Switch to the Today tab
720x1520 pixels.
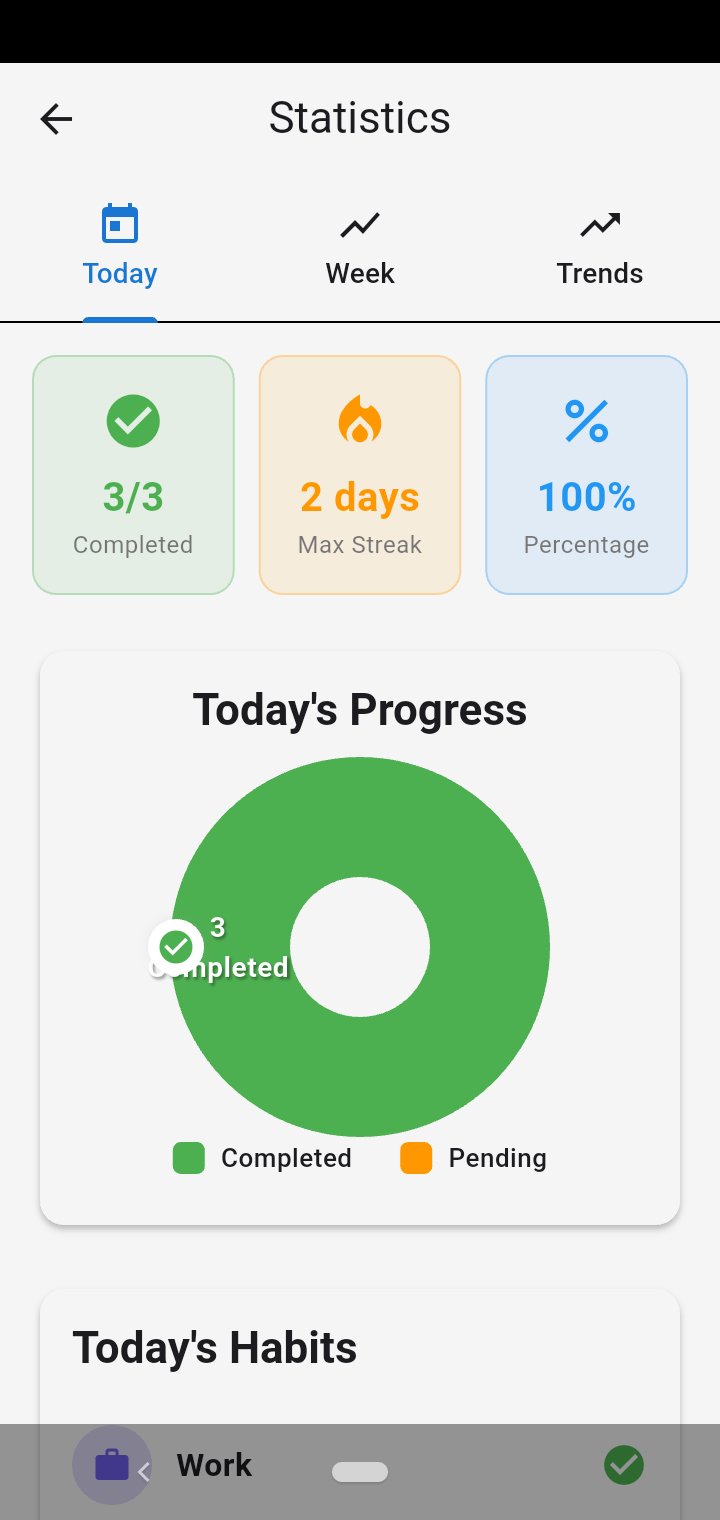[x=120, y=248]
